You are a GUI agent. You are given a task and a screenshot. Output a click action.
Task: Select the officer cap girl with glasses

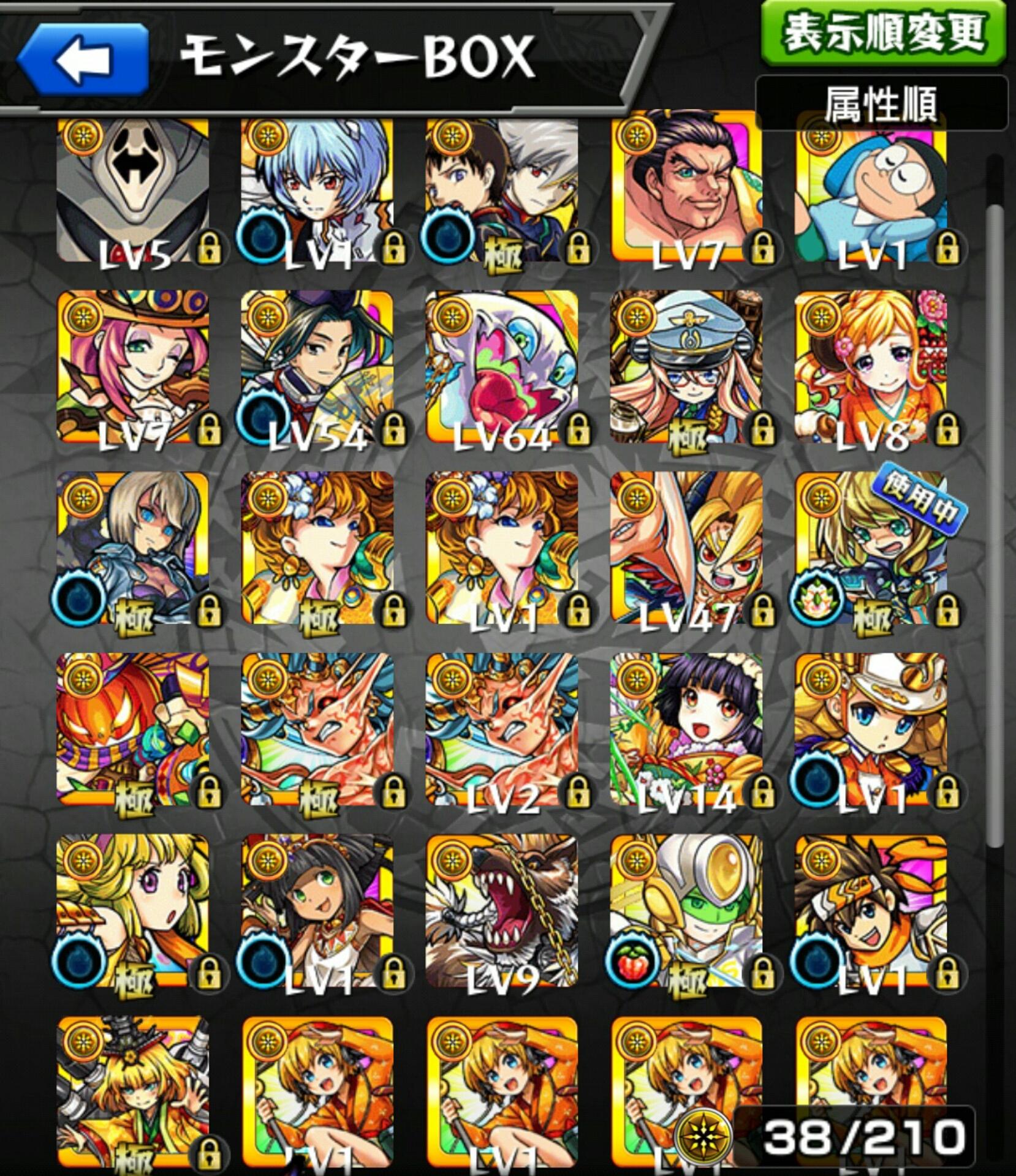coord(686,367)
